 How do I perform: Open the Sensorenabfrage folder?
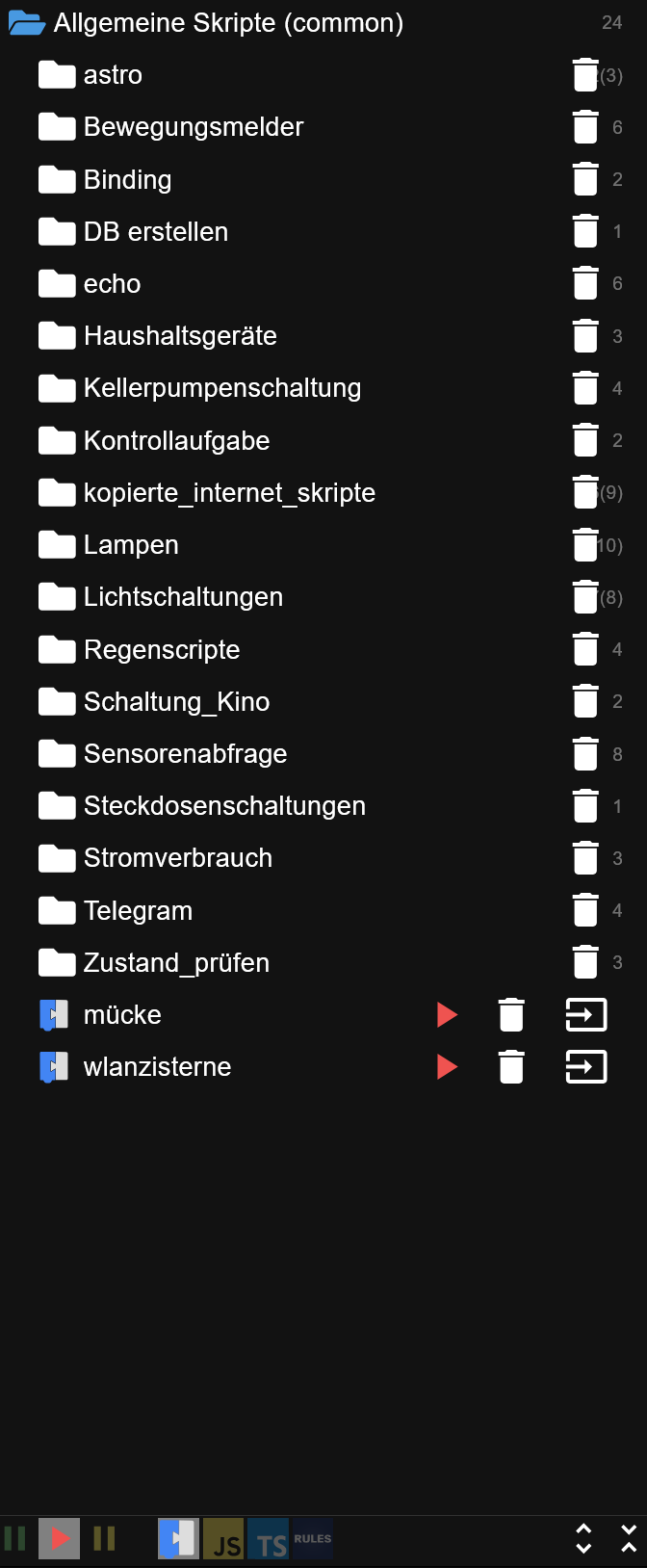(x=185, y=754)
